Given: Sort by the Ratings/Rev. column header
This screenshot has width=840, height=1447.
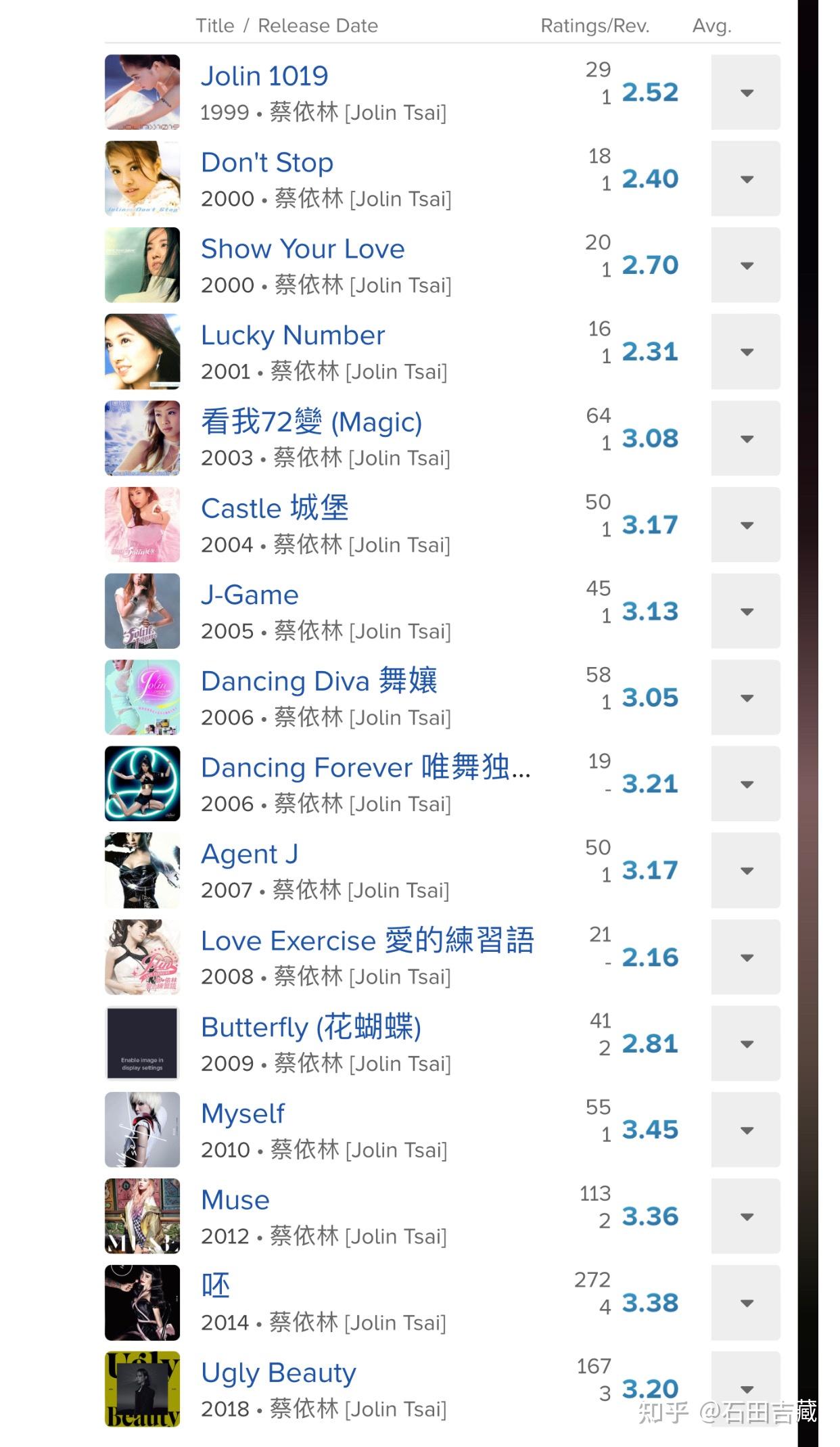Looking at the screenshot, I should (596, 25).
